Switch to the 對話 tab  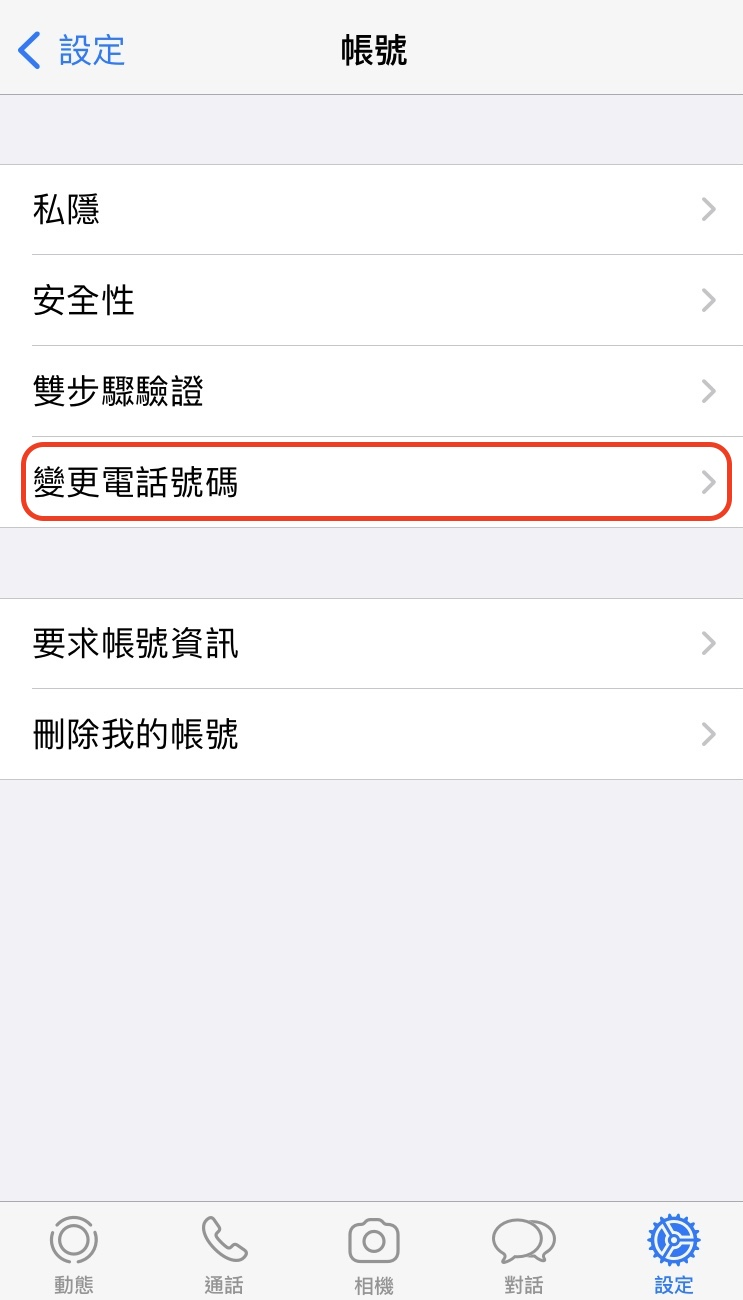pos(523,1253)
